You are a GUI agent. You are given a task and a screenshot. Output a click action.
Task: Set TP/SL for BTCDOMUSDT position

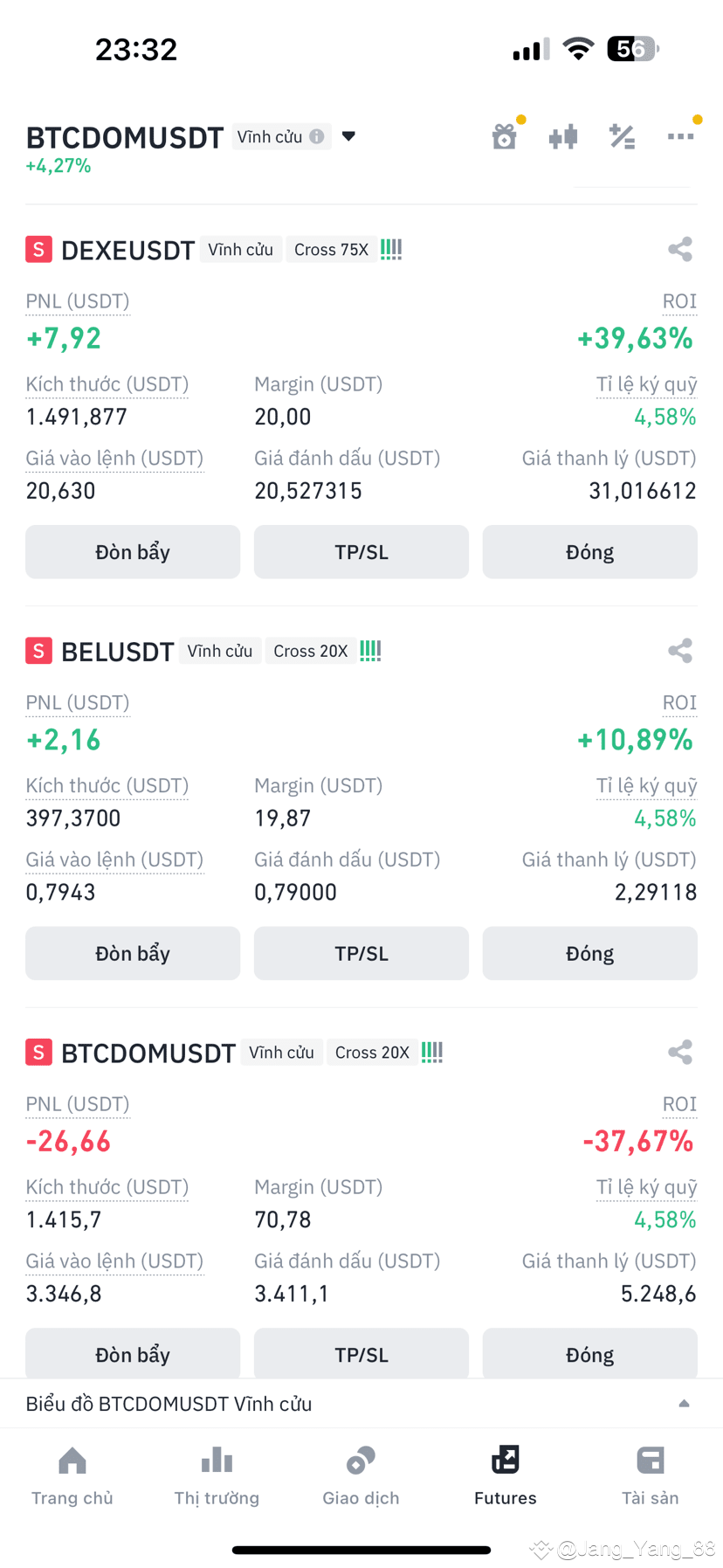tap(361, 1354)
